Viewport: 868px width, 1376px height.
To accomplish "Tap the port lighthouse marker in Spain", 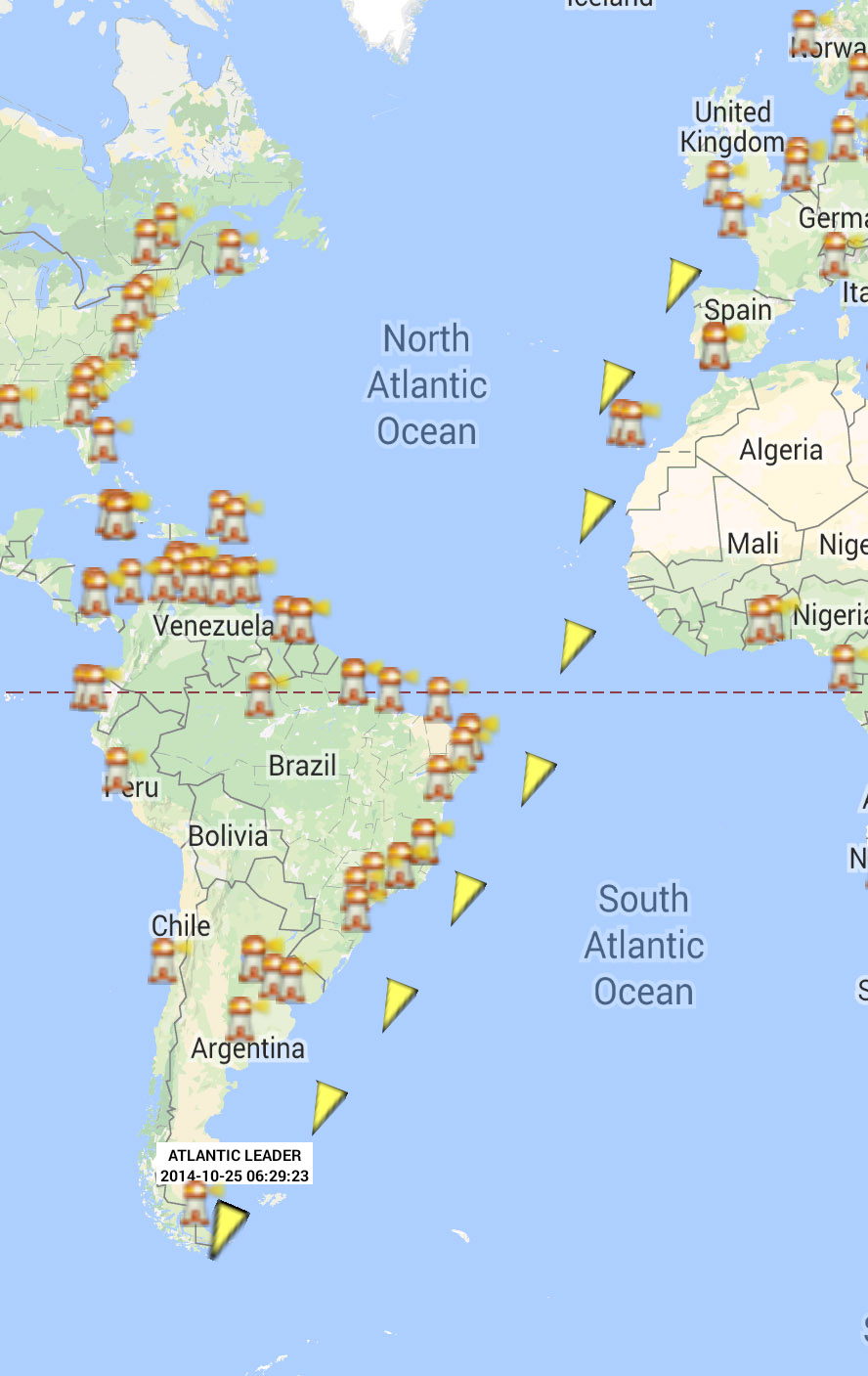I will pos(716,346).
